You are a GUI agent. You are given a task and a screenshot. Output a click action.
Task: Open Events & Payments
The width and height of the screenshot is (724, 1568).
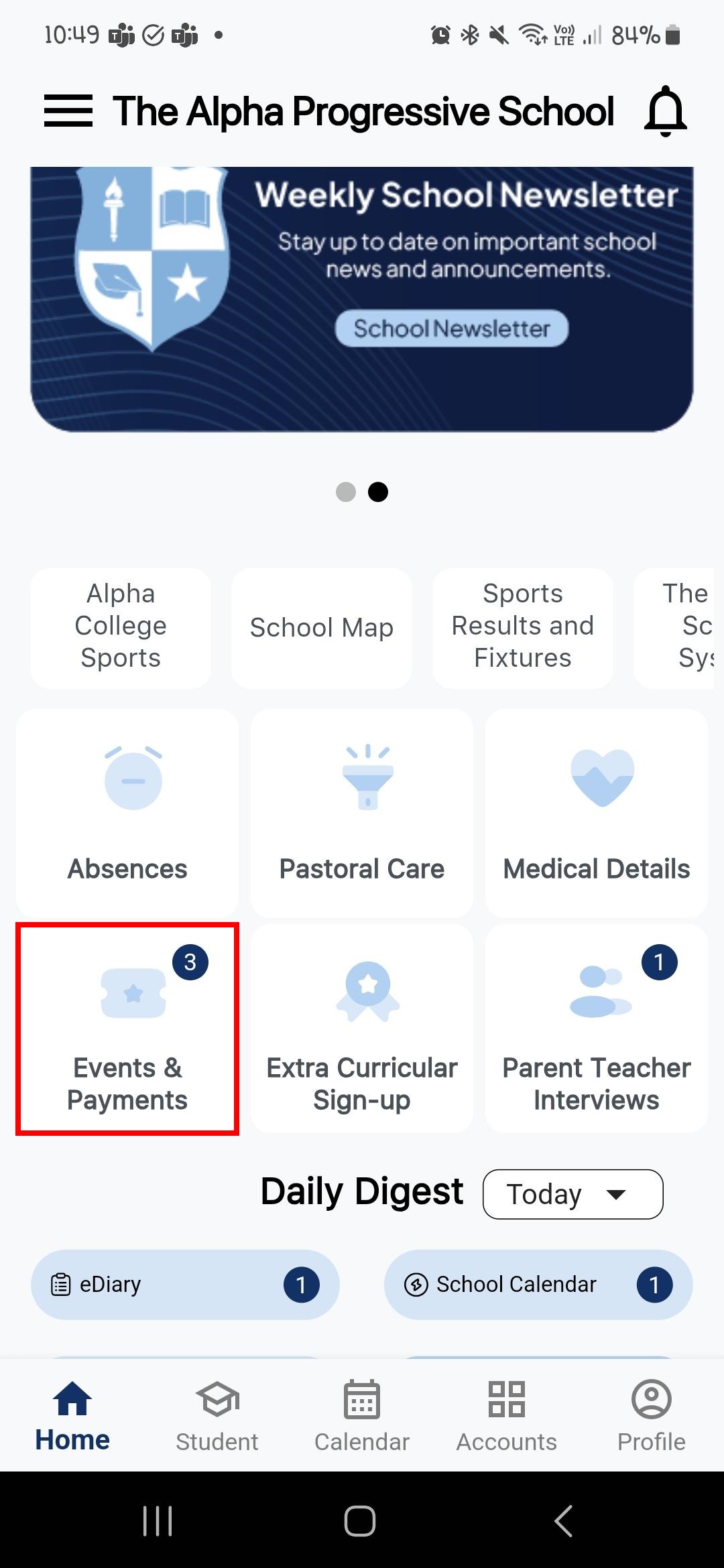(127, 1029)
